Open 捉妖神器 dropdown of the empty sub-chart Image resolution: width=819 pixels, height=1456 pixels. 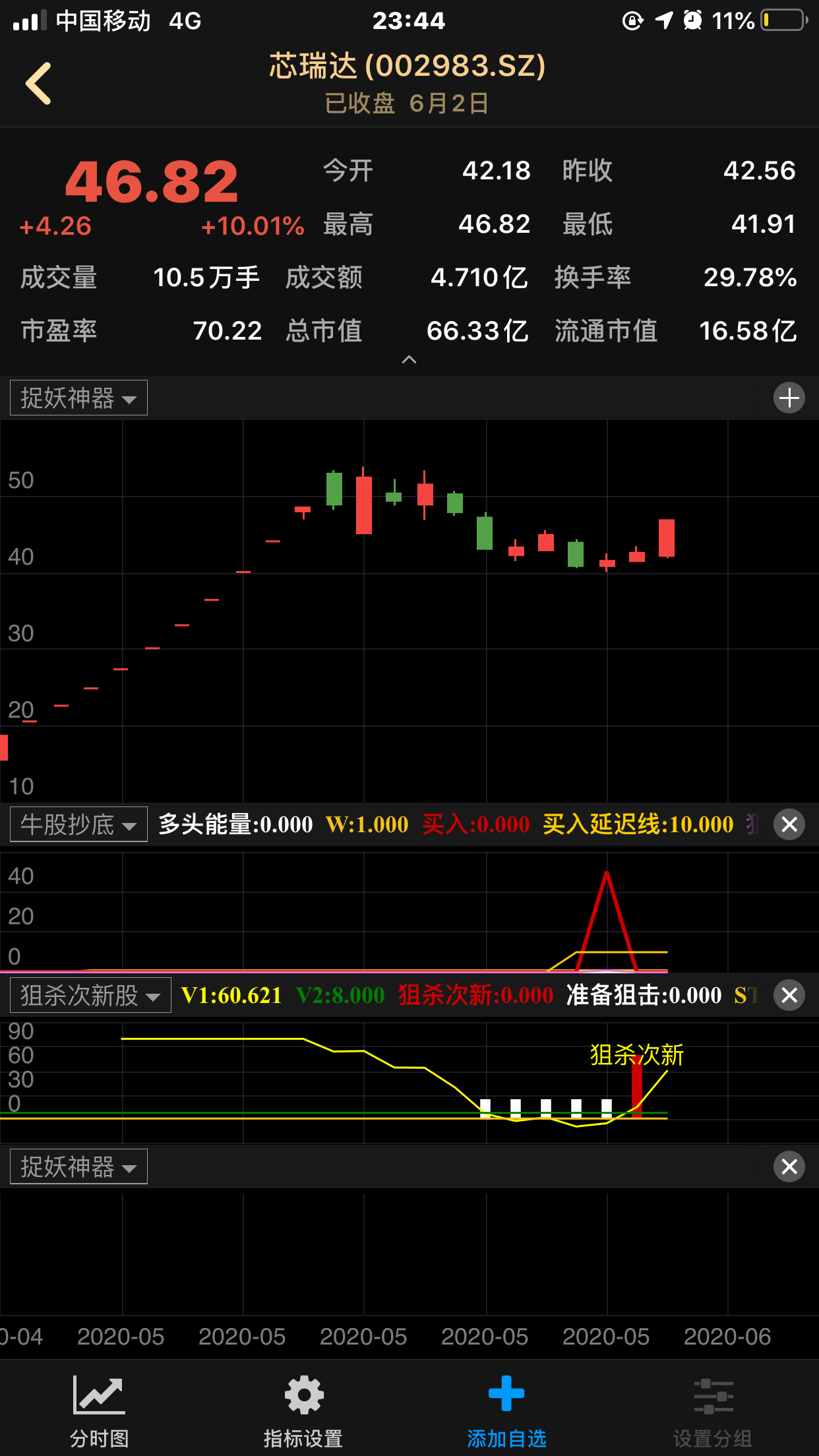click(x=78, y=1167)
